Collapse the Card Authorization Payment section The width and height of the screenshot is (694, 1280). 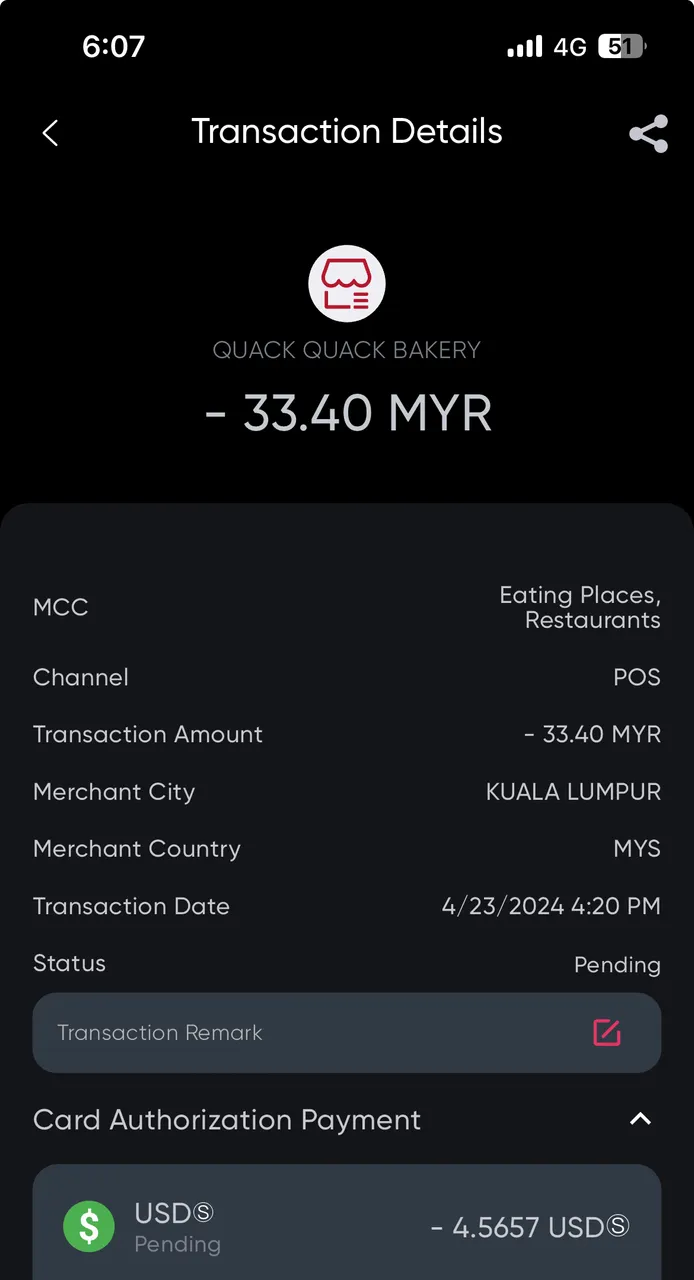pos(640,1119)
